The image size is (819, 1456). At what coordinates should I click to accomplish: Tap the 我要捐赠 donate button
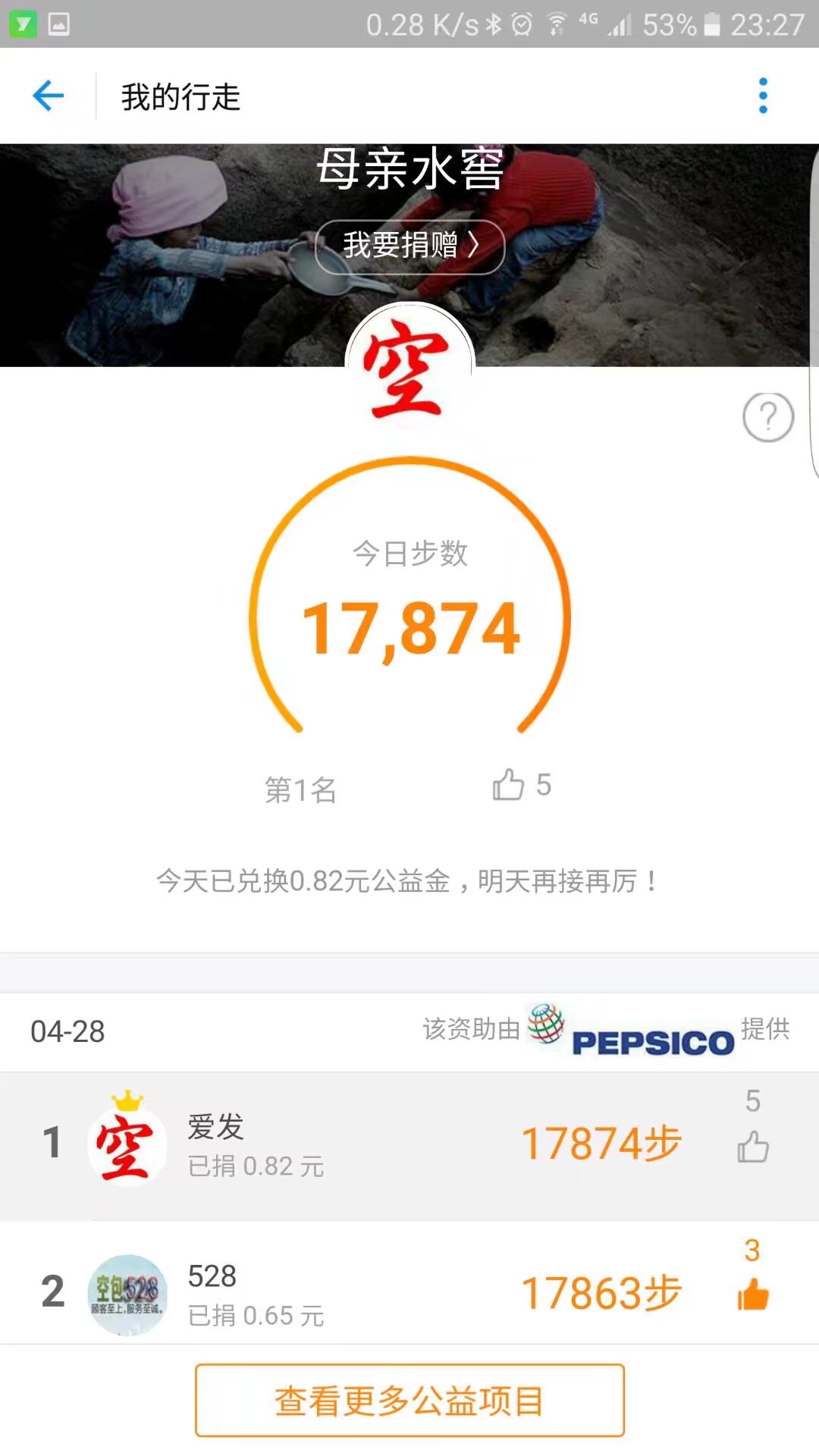[409, 246]
